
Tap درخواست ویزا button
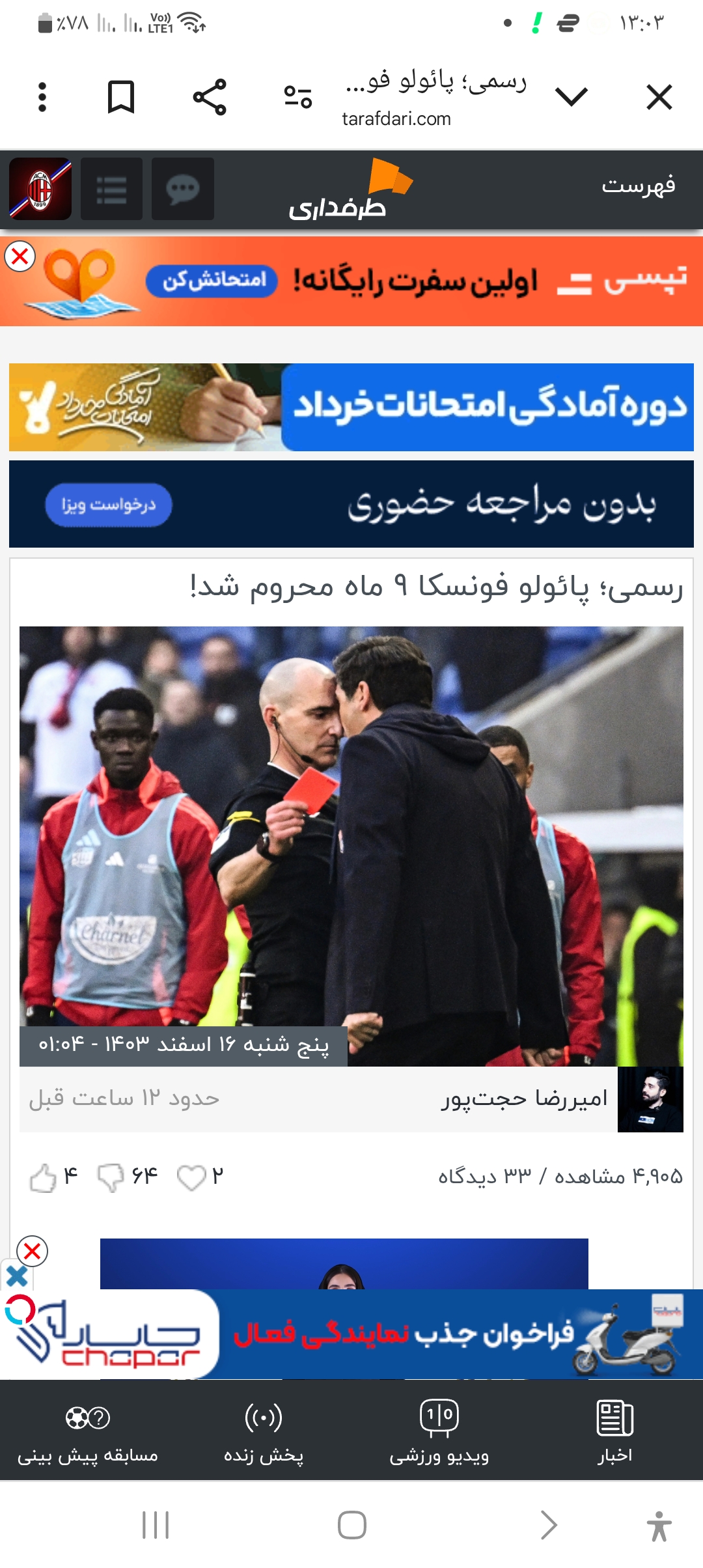109,505
